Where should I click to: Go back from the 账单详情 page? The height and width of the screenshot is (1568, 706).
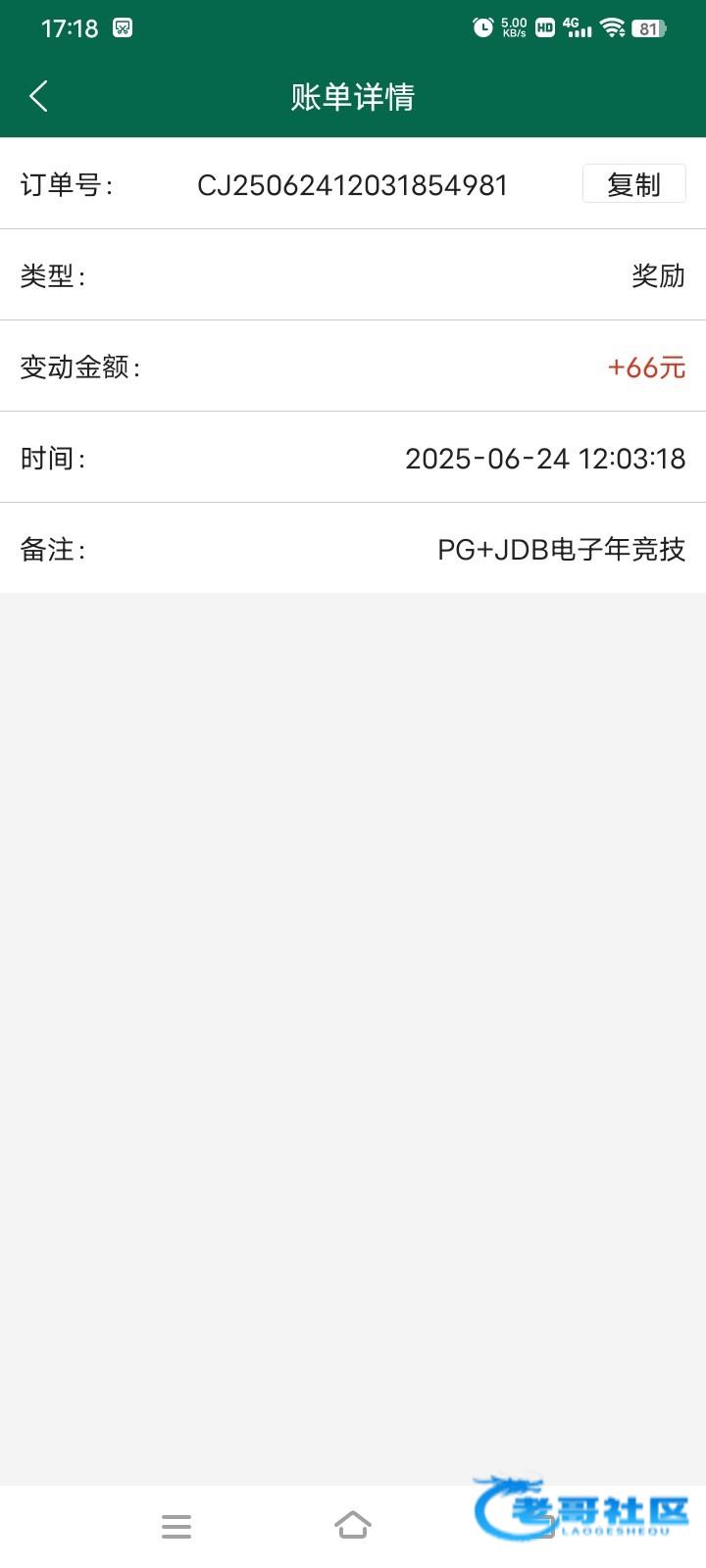point(39,96)
